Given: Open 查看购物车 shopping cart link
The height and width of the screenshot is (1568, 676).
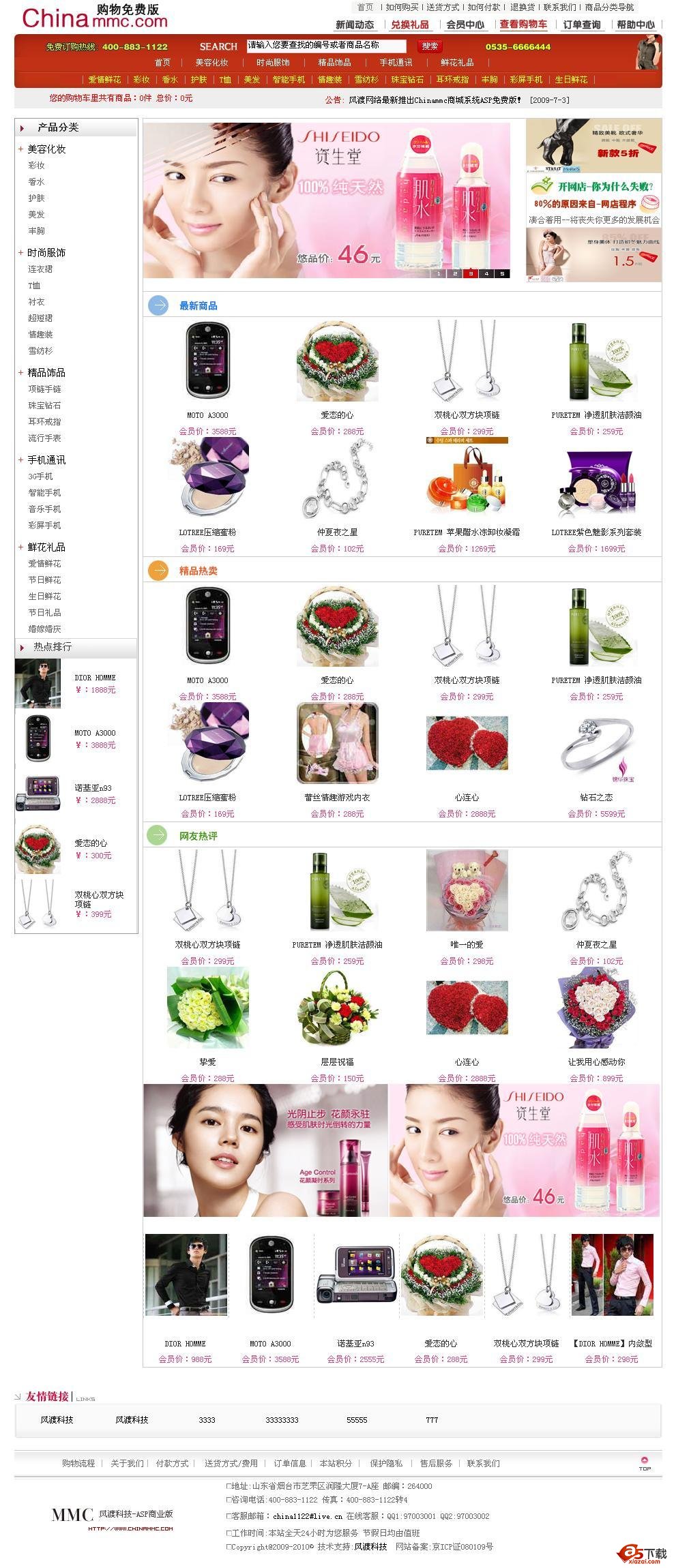Looking at the screenshot, I should click(523, 25).
